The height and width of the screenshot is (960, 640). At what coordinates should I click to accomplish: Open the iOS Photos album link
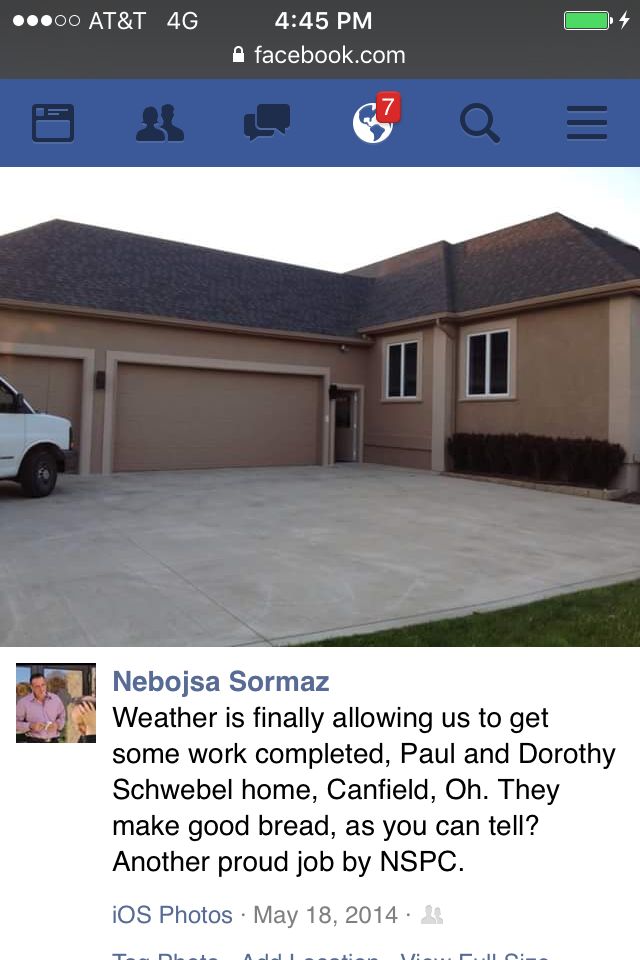pos(172,914)
